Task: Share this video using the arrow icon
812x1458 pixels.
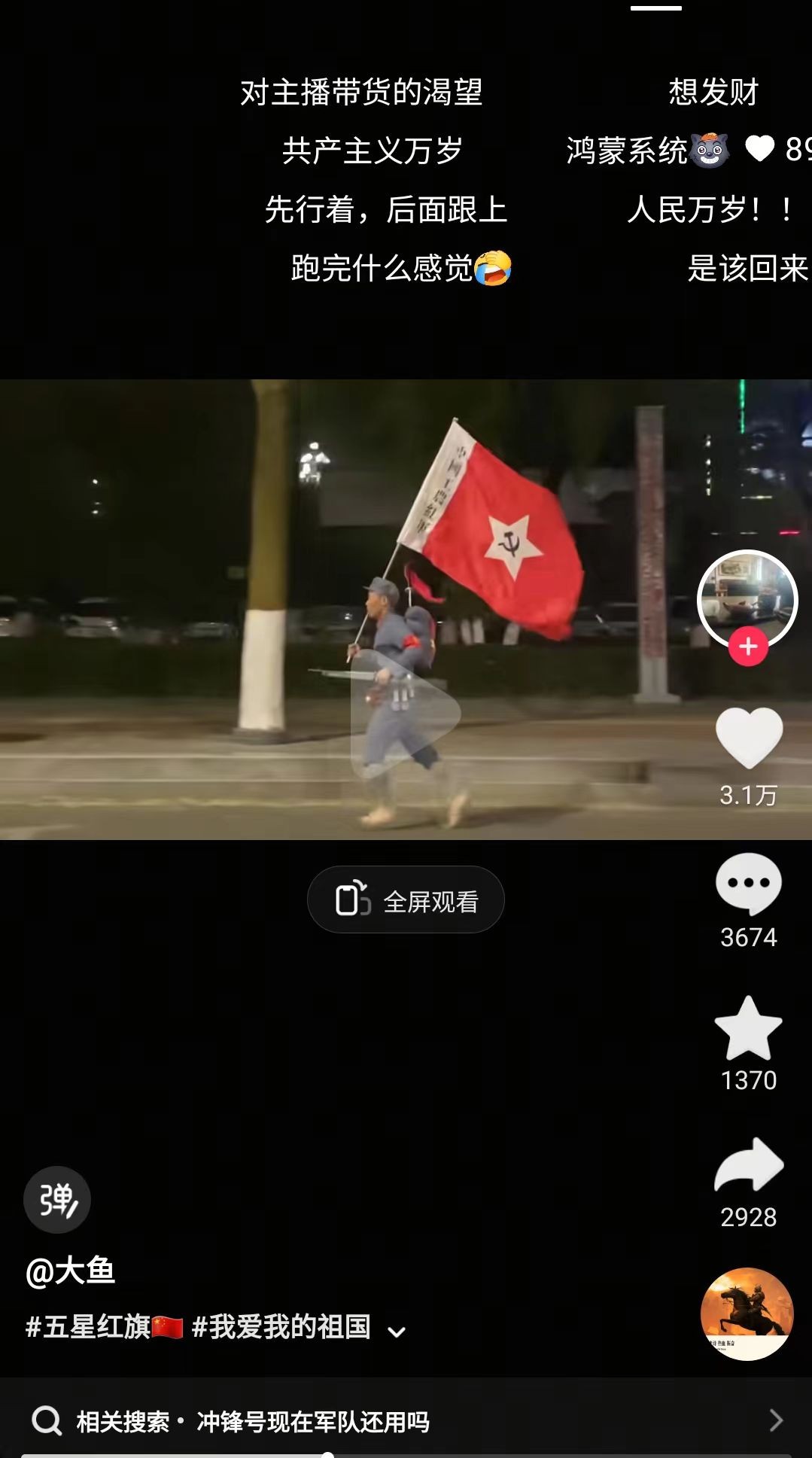Action: pyautogui.click(x=748, y=1166)
